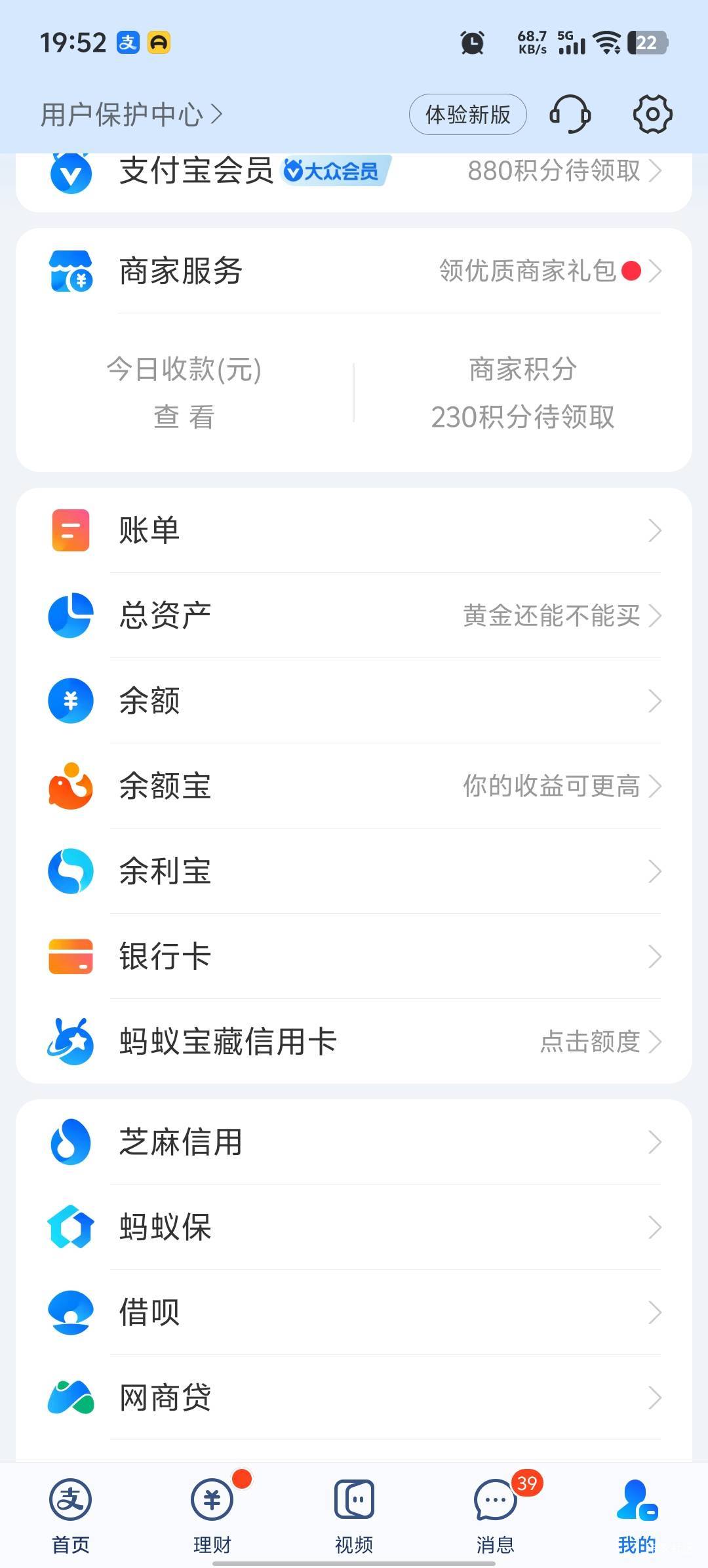Tap the 体验新版 button
The image size is (708, 1568).
click(468, 114)
